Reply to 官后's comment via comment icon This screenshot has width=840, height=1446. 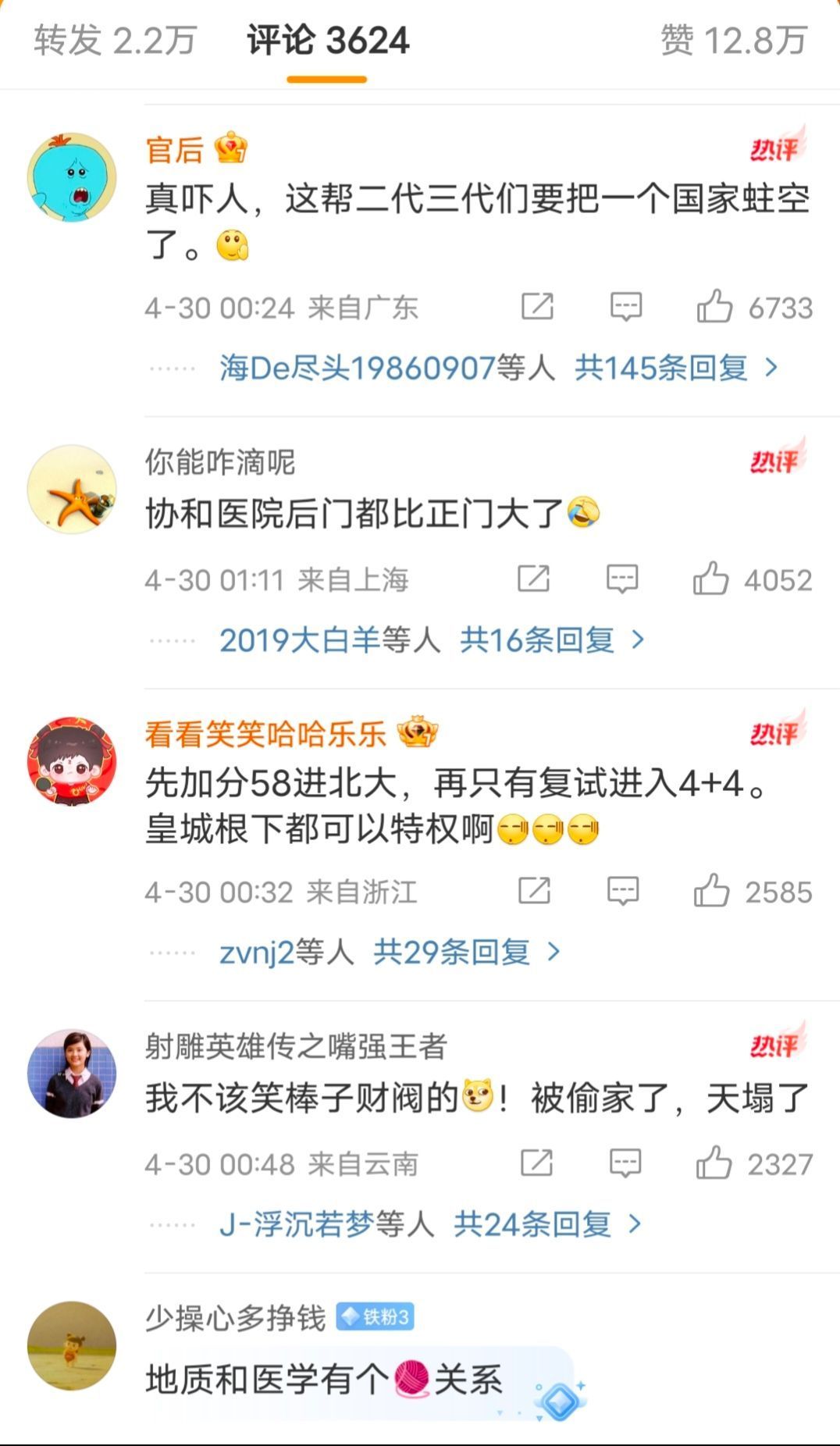click(x=626, y=307)
